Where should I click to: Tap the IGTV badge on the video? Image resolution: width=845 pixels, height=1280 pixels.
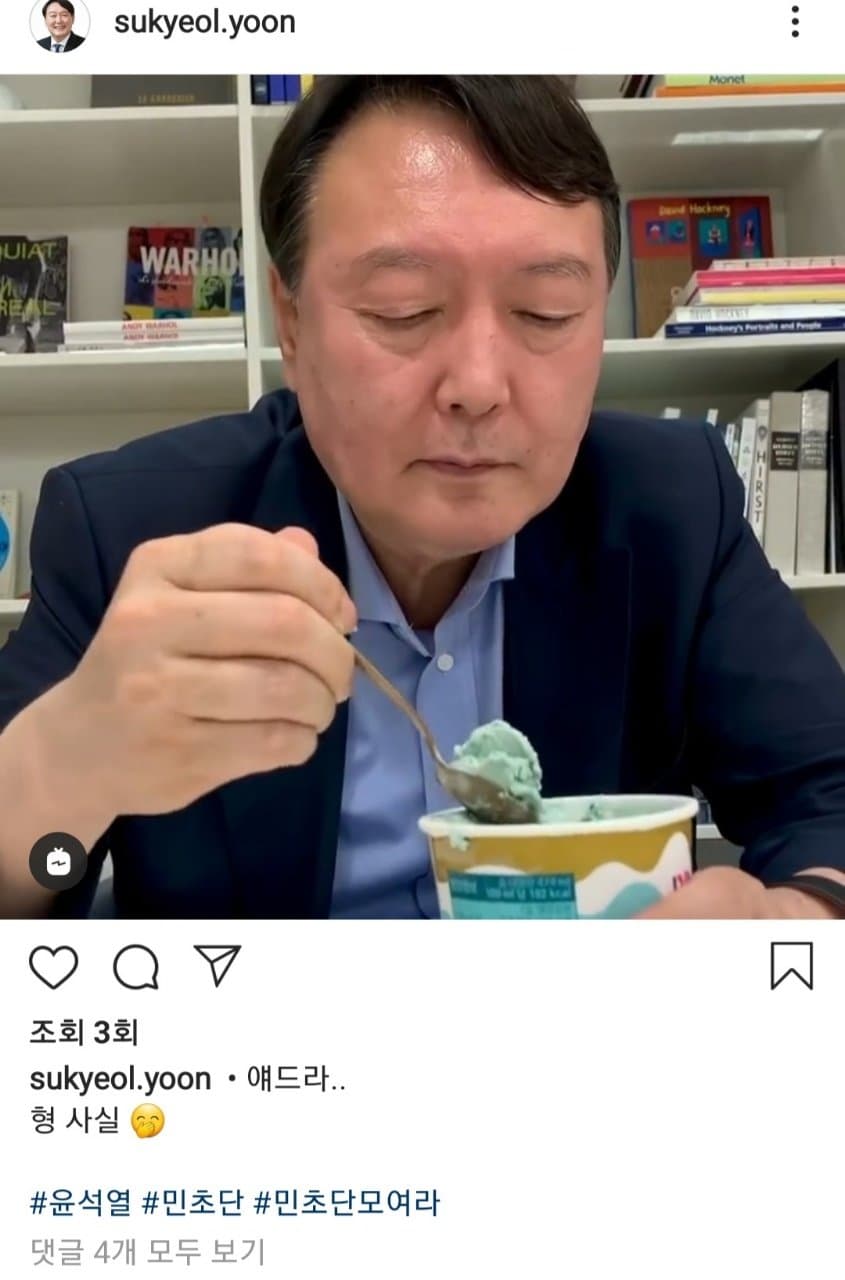(58, 861)
